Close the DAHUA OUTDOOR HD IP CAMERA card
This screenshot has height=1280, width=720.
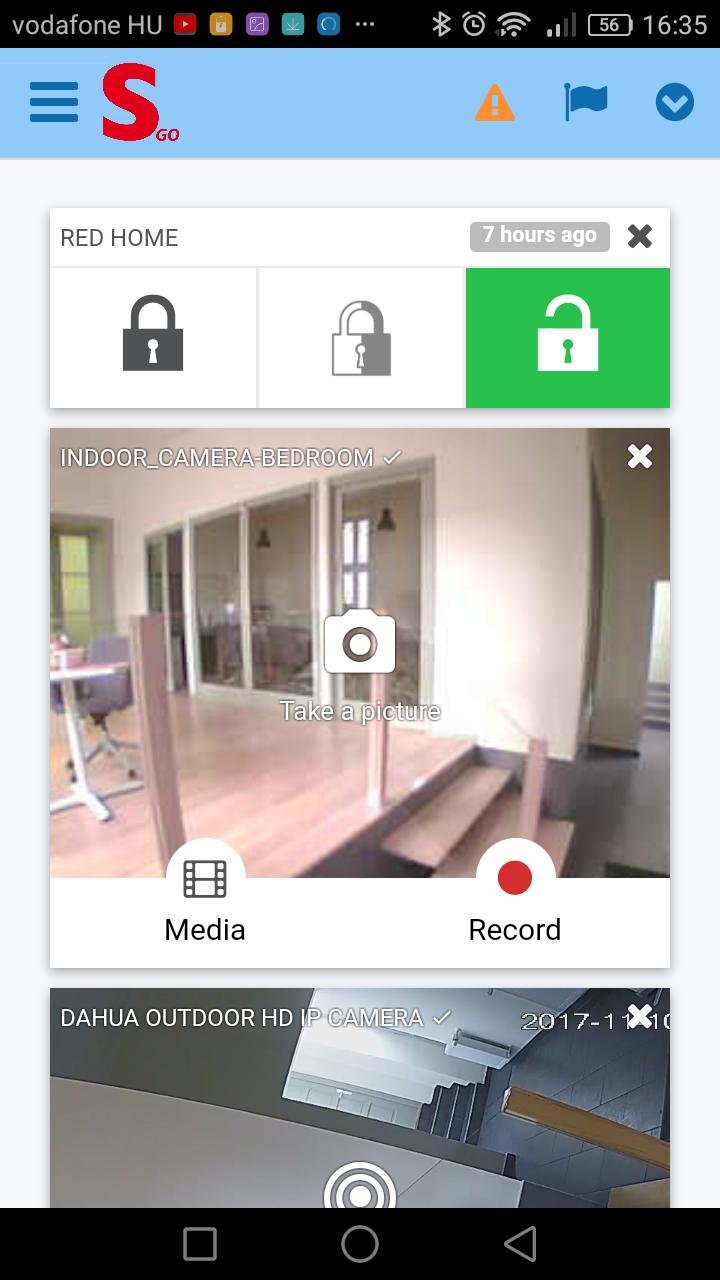(640, 1017)
